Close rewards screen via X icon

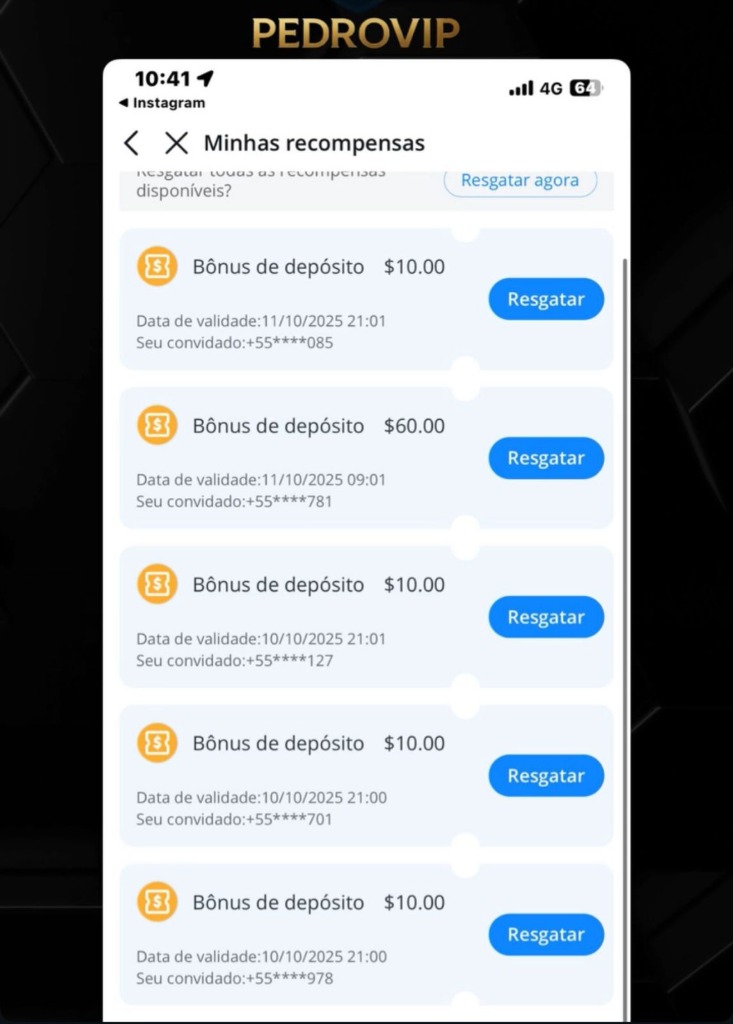point(176,143)
